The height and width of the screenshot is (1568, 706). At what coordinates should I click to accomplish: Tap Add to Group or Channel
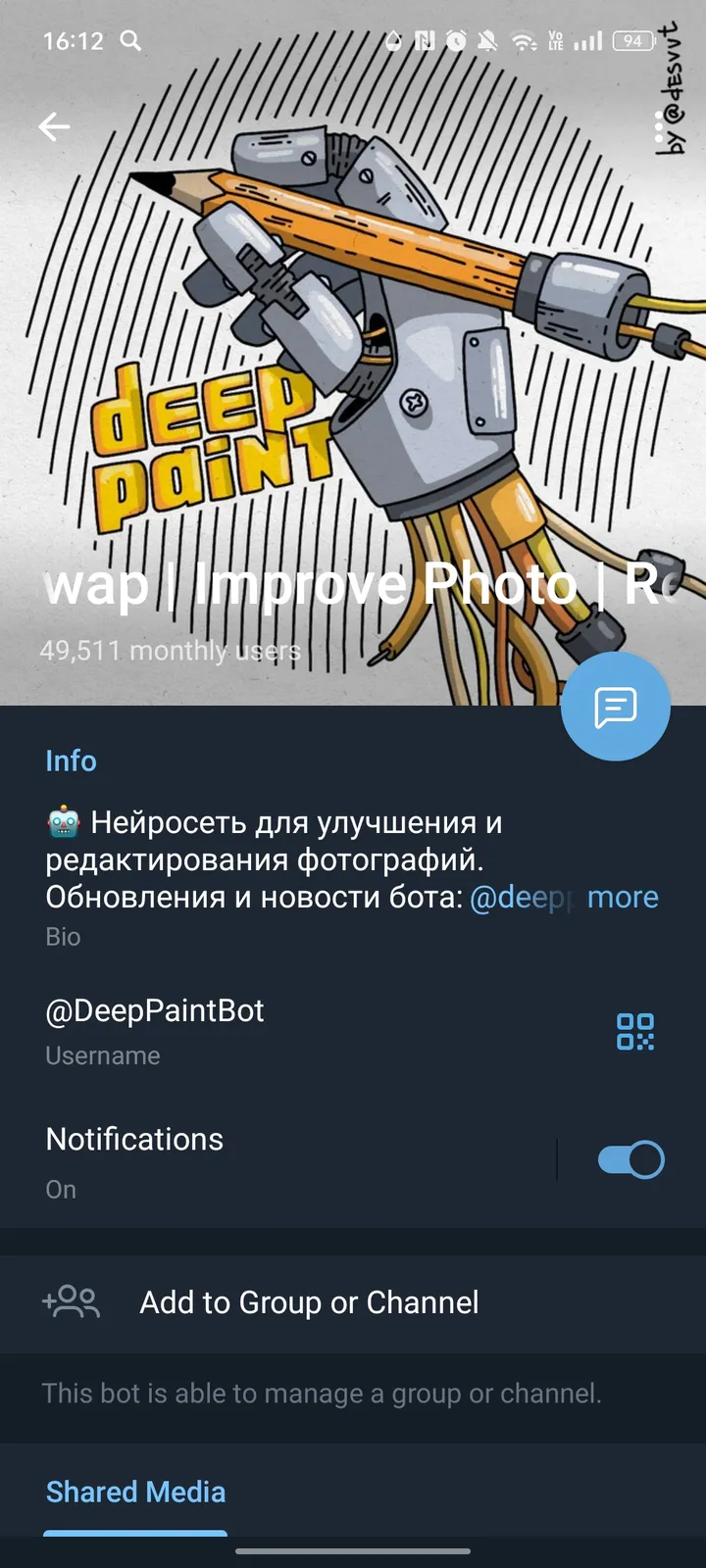[308, 1303]
